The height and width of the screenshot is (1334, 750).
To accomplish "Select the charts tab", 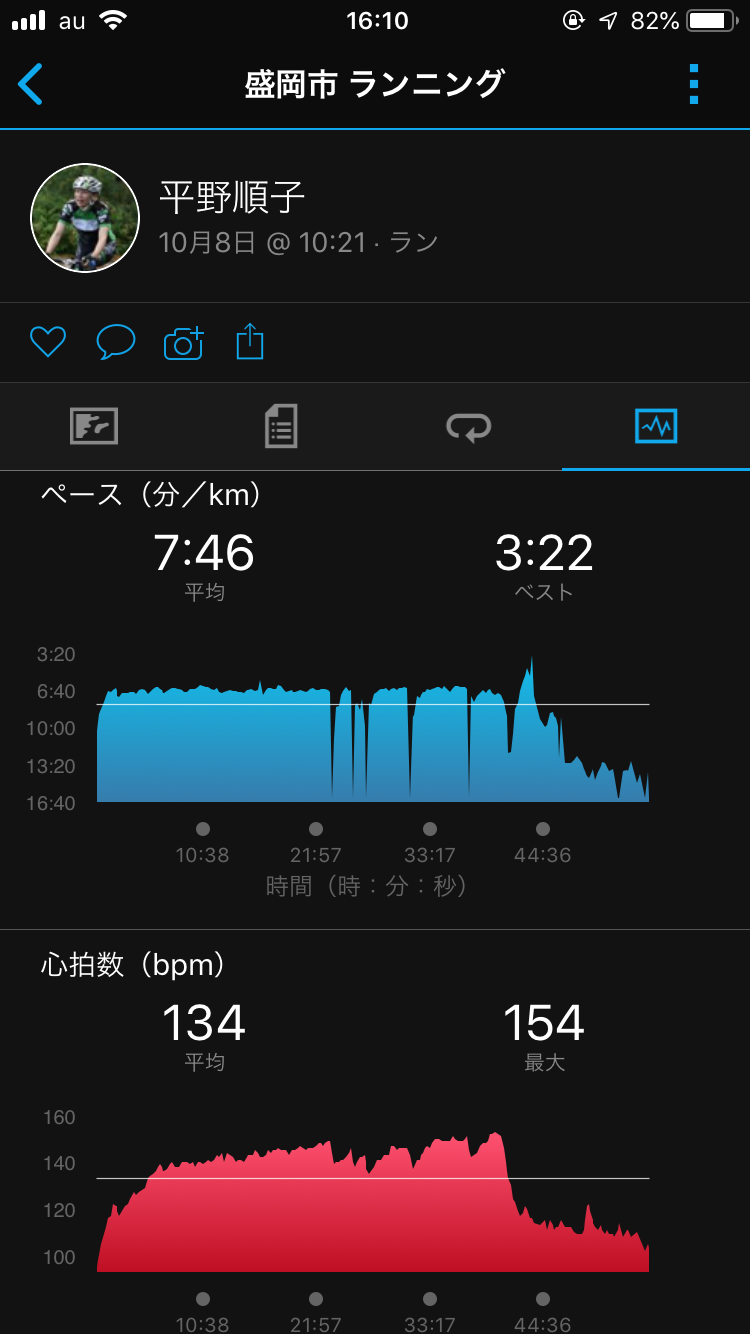I will coord(656,427).
